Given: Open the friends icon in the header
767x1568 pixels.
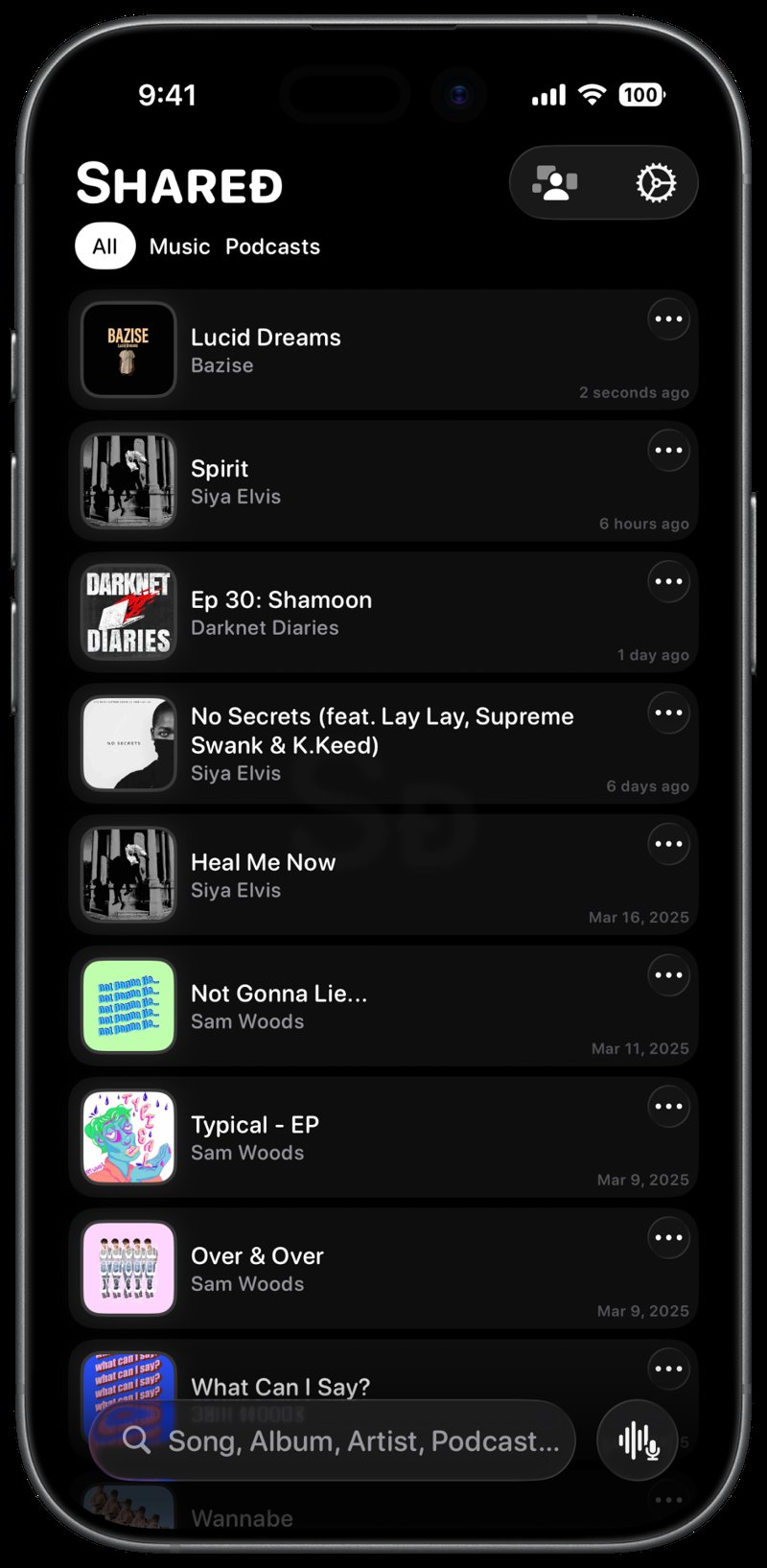Looking at the screenshot, I should [x=555, y=182].
